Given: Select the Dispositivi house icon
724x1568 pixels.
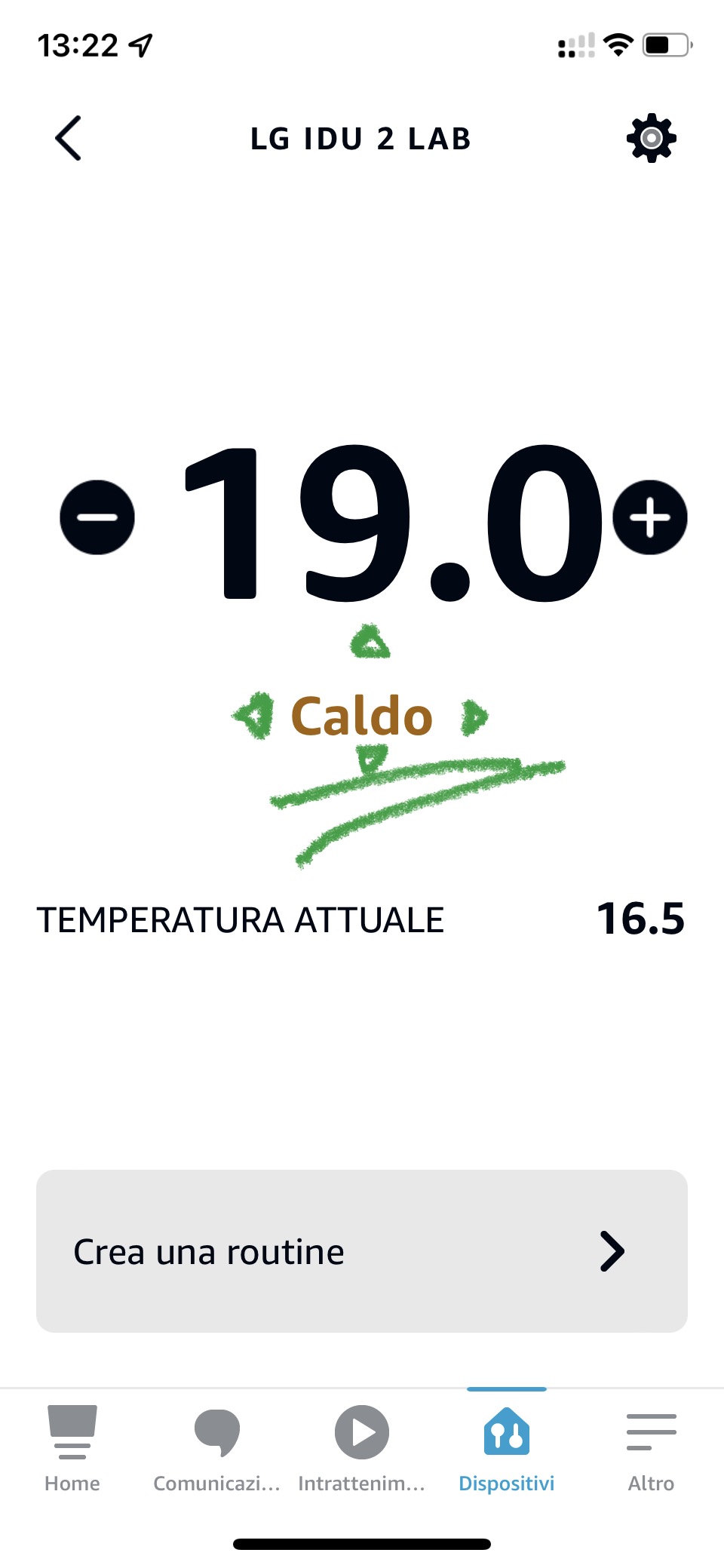Looking at the screenshot, I should tap(507, 1431).
